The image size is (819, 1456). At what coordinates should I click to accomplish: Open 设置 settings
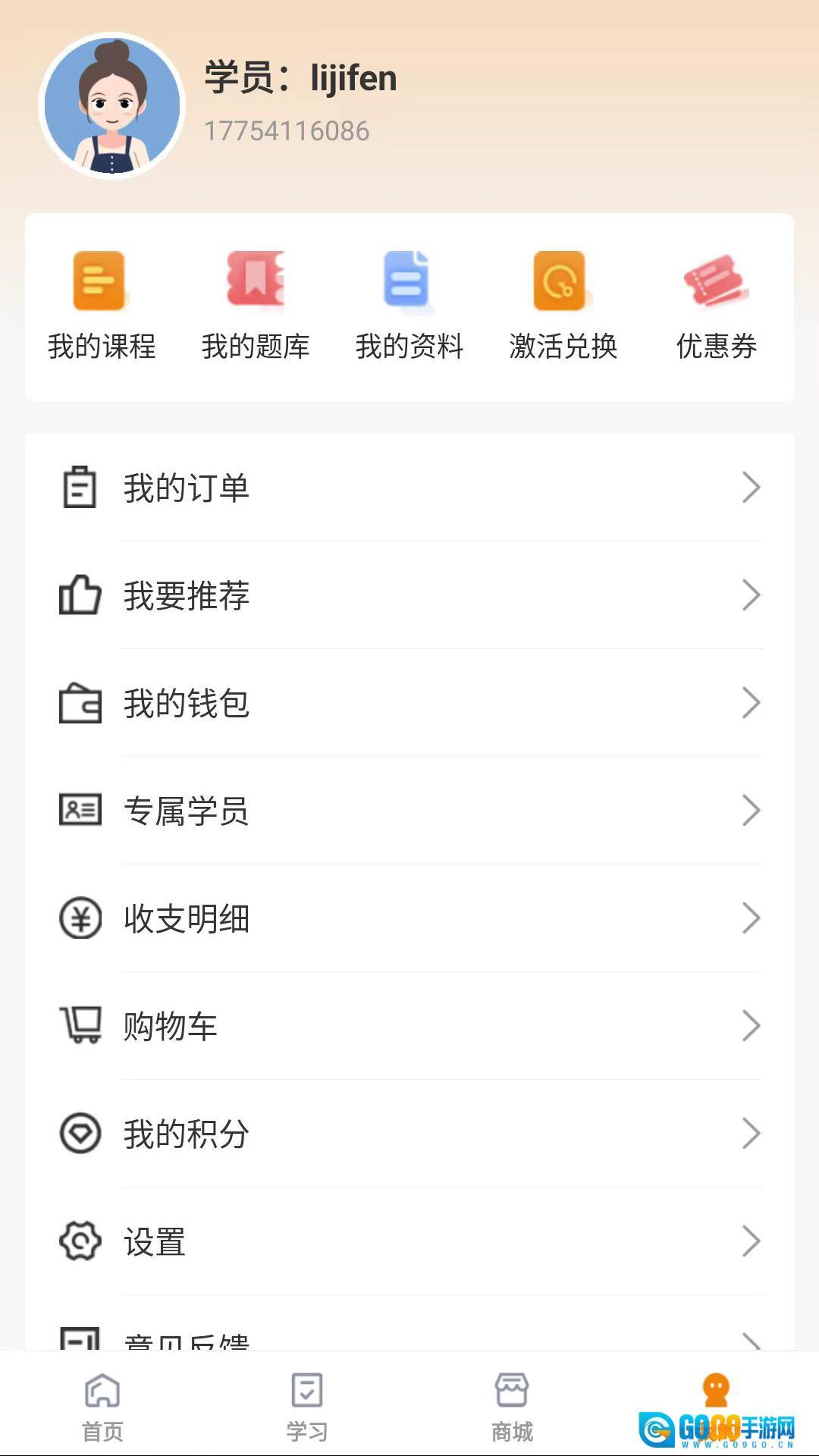(409, 1241)
